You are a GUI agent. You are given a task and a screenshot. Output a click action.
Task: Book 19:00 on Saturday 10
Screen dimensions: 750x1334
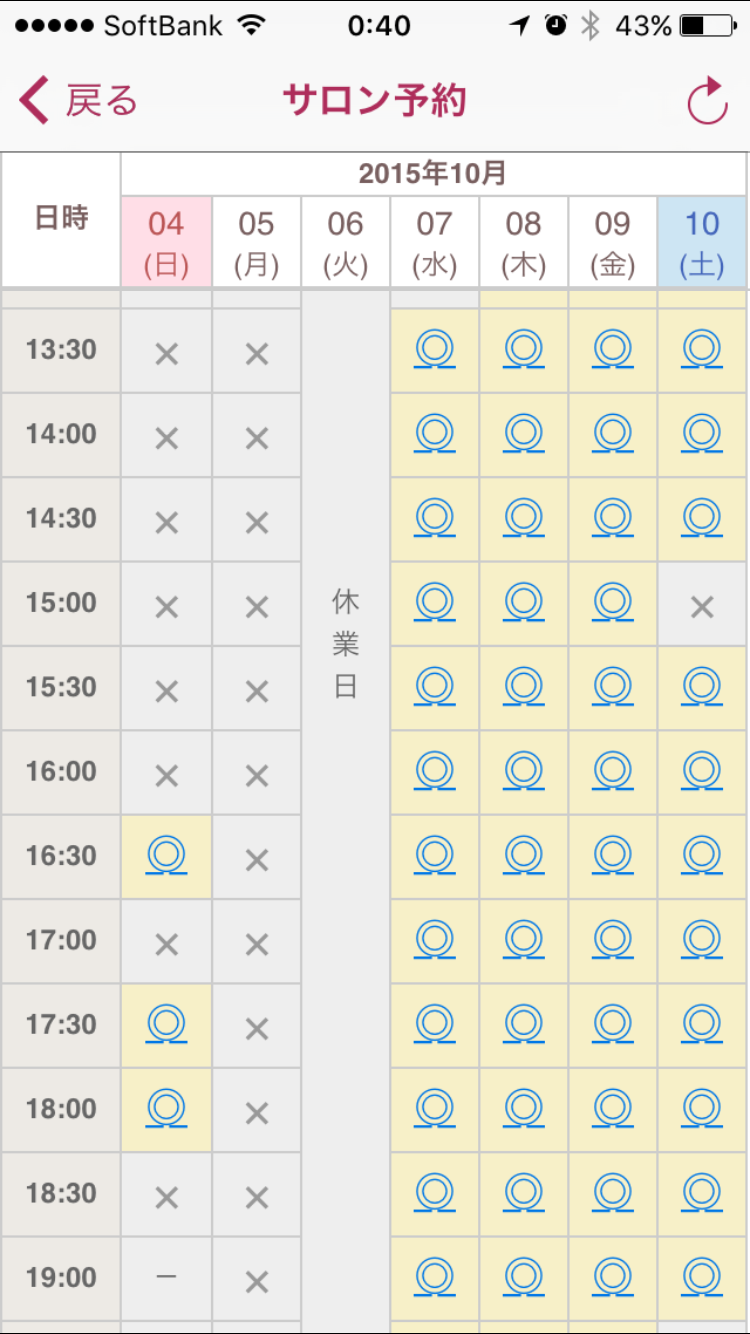coord(702,1277)
